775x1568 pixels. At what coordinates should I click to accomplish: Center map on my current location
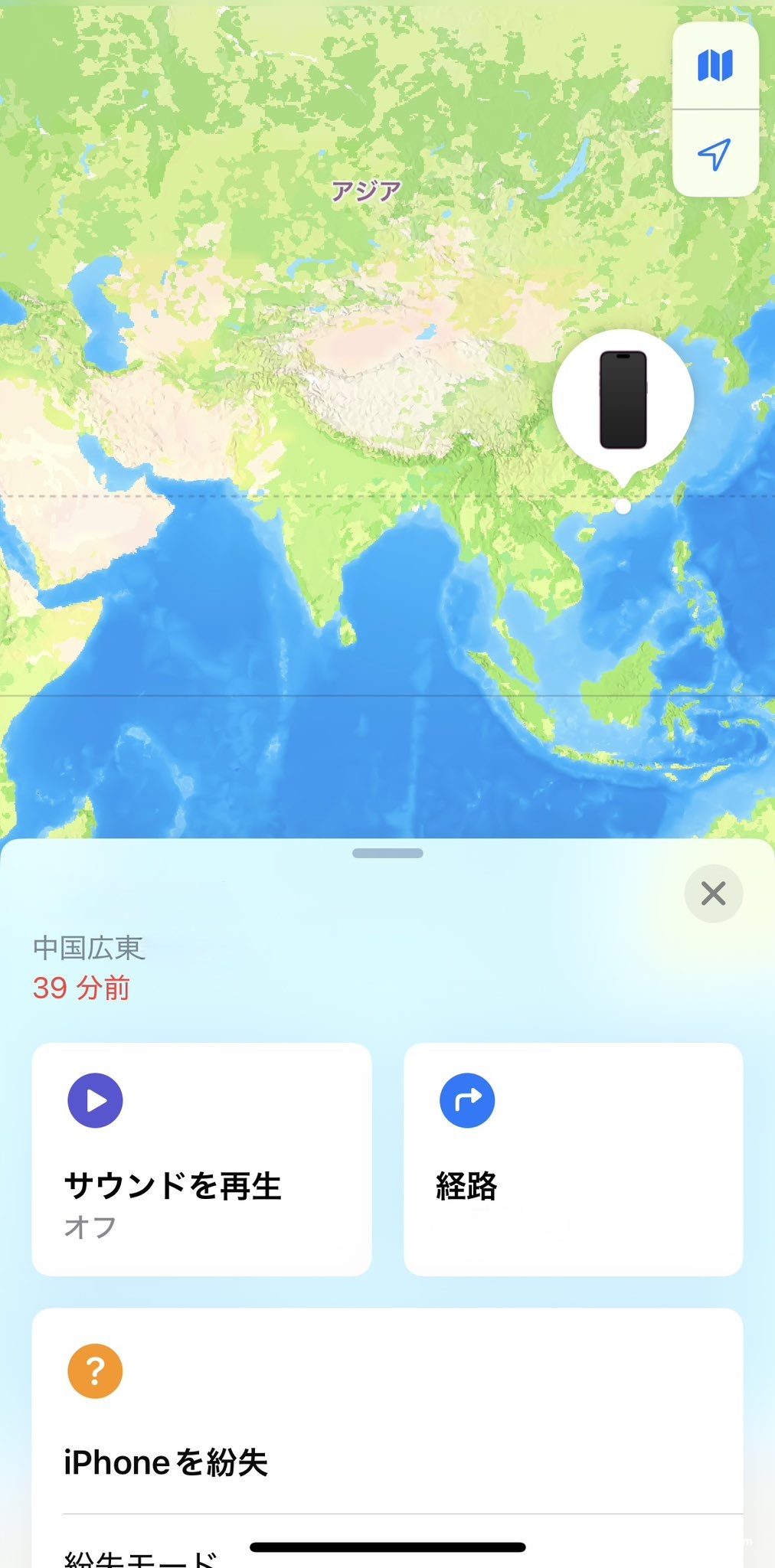[x=715, y=154]
